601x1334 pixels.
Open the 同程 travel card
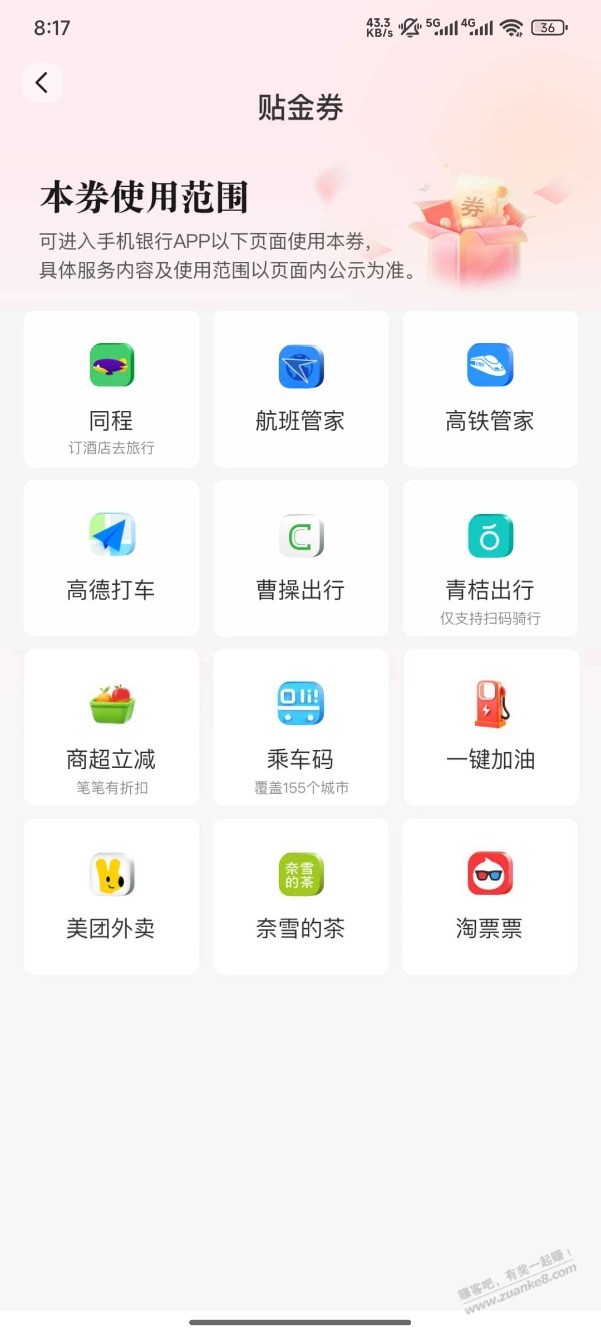click(111, 389)
